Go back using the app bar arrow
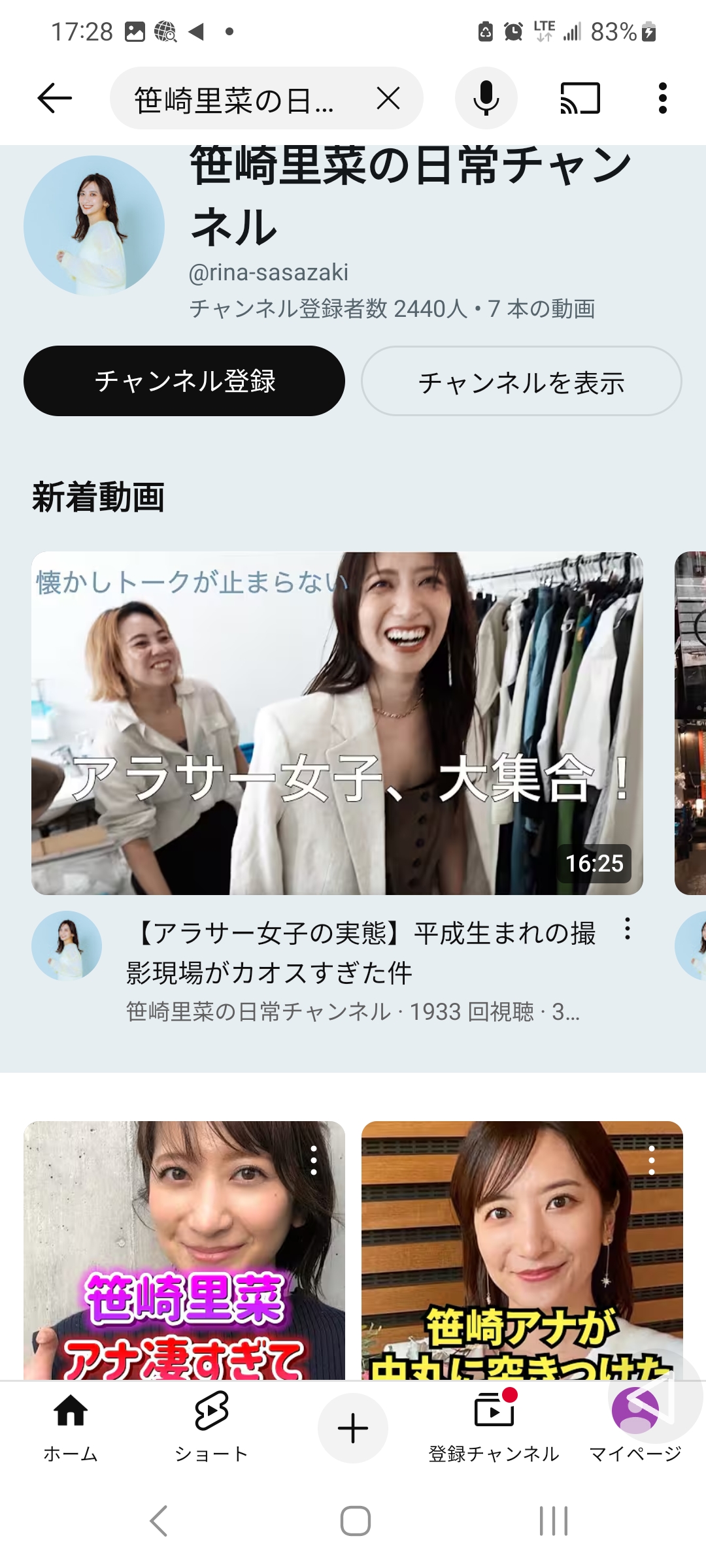The image size is (706, 1568). click(54, 99)
